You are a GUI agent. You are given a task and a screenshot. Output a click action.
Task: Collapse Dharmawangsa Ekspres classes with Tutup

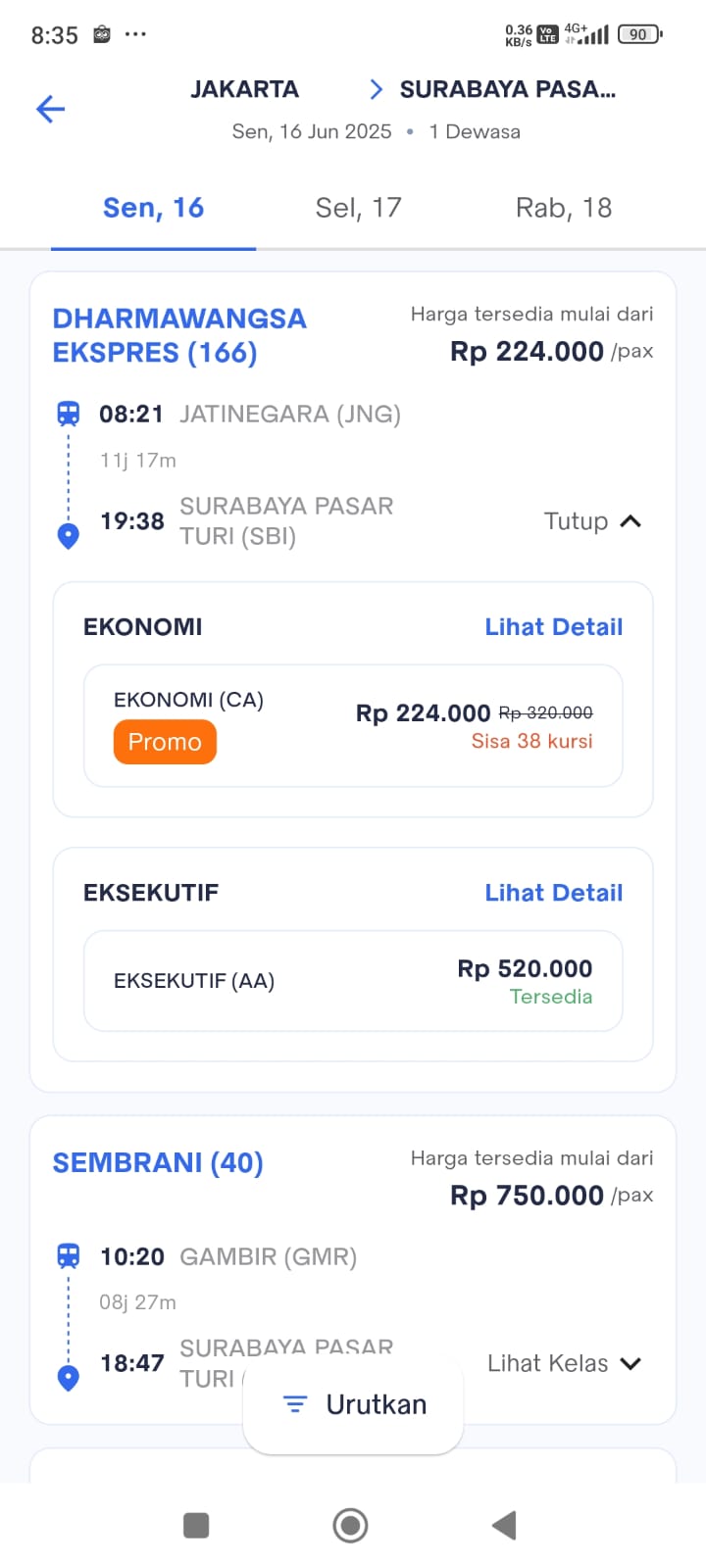[x=592, y=521]
